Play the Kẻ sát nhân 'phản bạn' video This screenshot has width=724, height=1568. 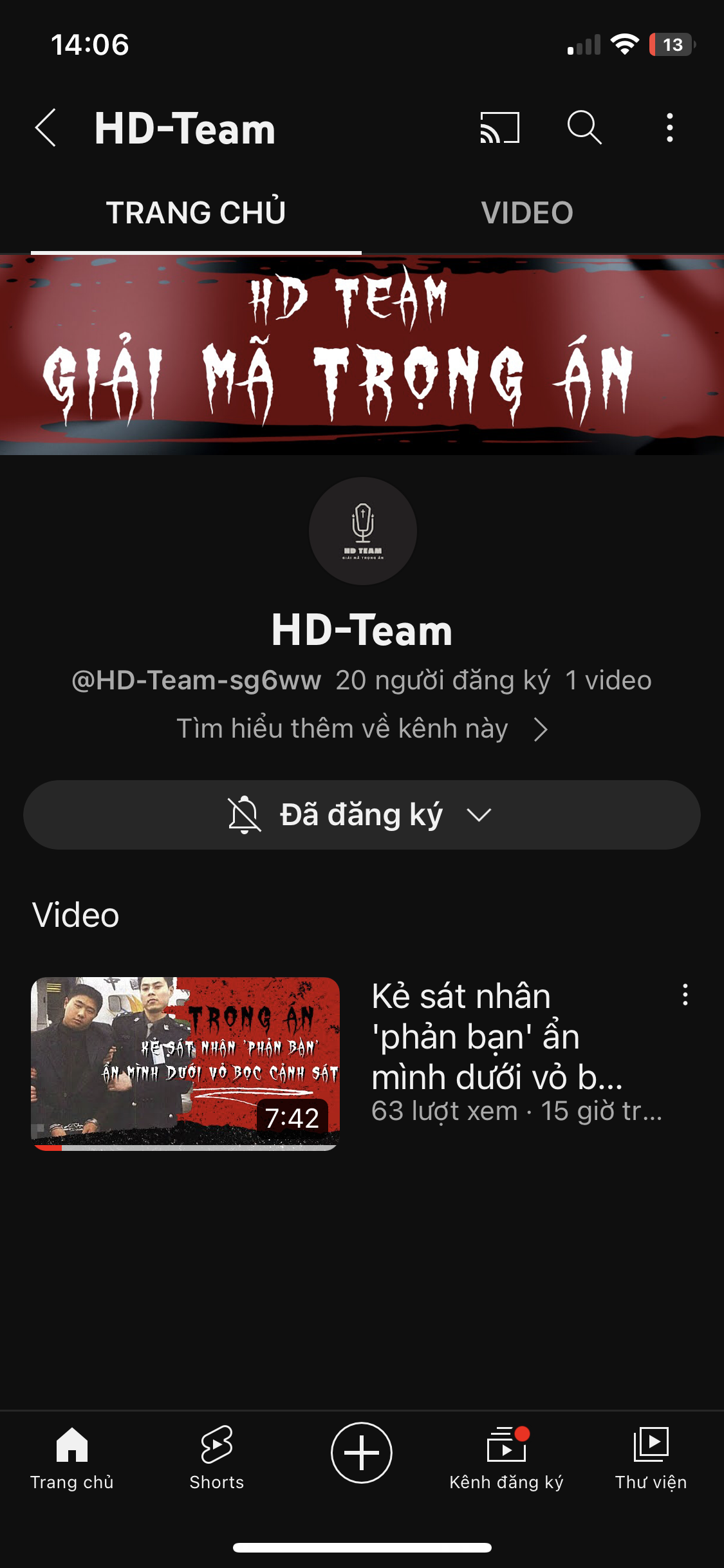coord(185,1063)
